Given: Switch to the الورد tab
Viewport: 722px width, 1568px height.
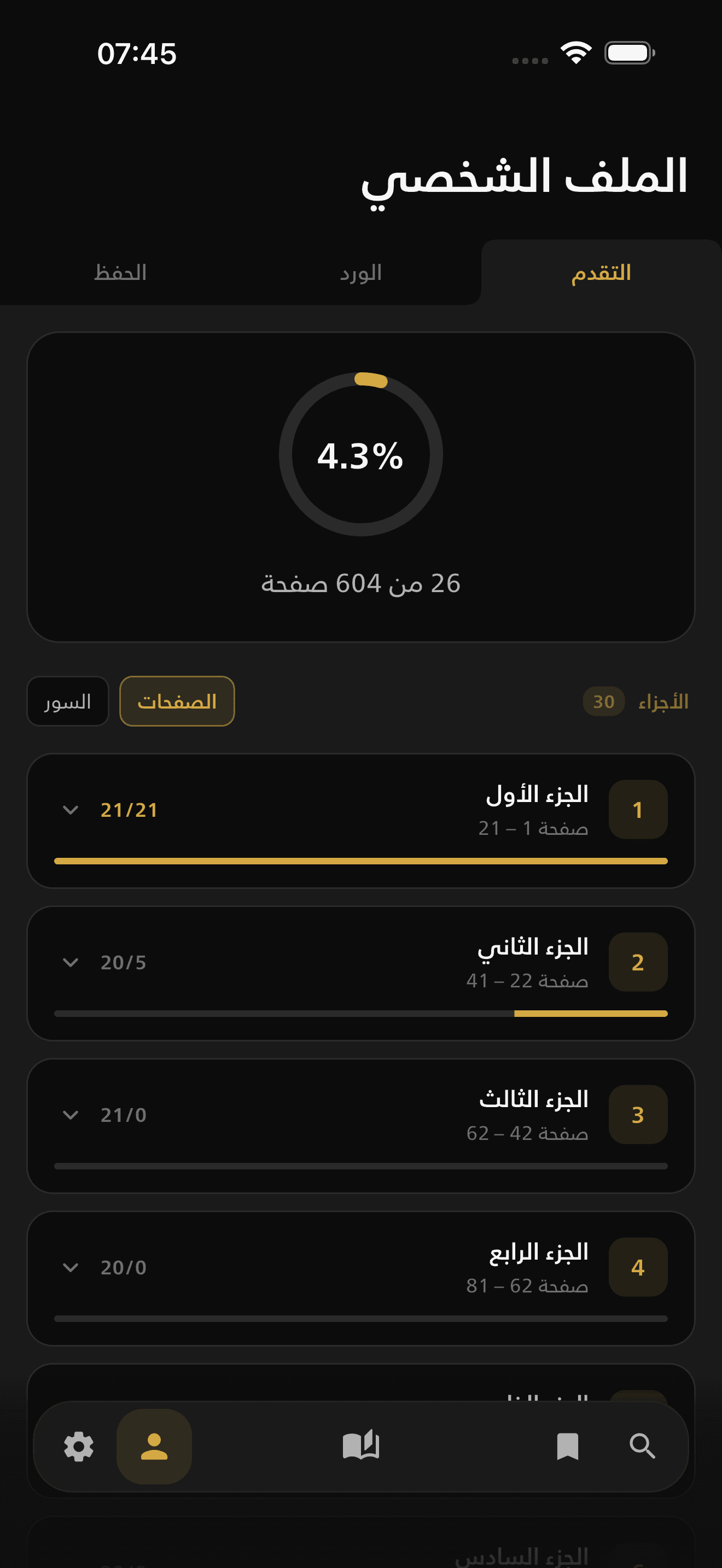Looking at the screenshot, I should [361, 272].
